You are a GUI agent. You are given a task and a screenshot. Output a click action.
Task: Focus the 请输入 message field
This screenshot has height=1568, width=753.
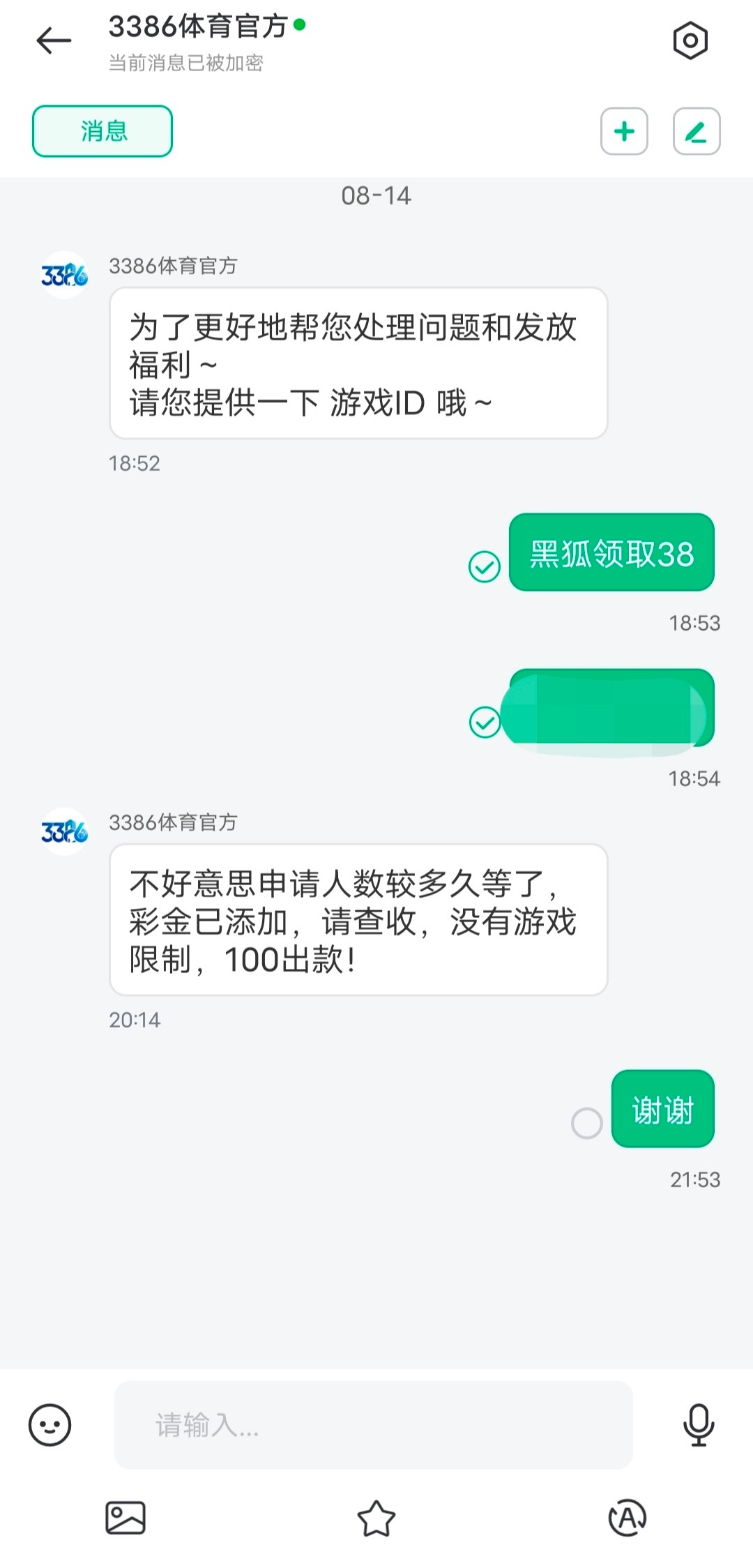tap(373, 1424)
